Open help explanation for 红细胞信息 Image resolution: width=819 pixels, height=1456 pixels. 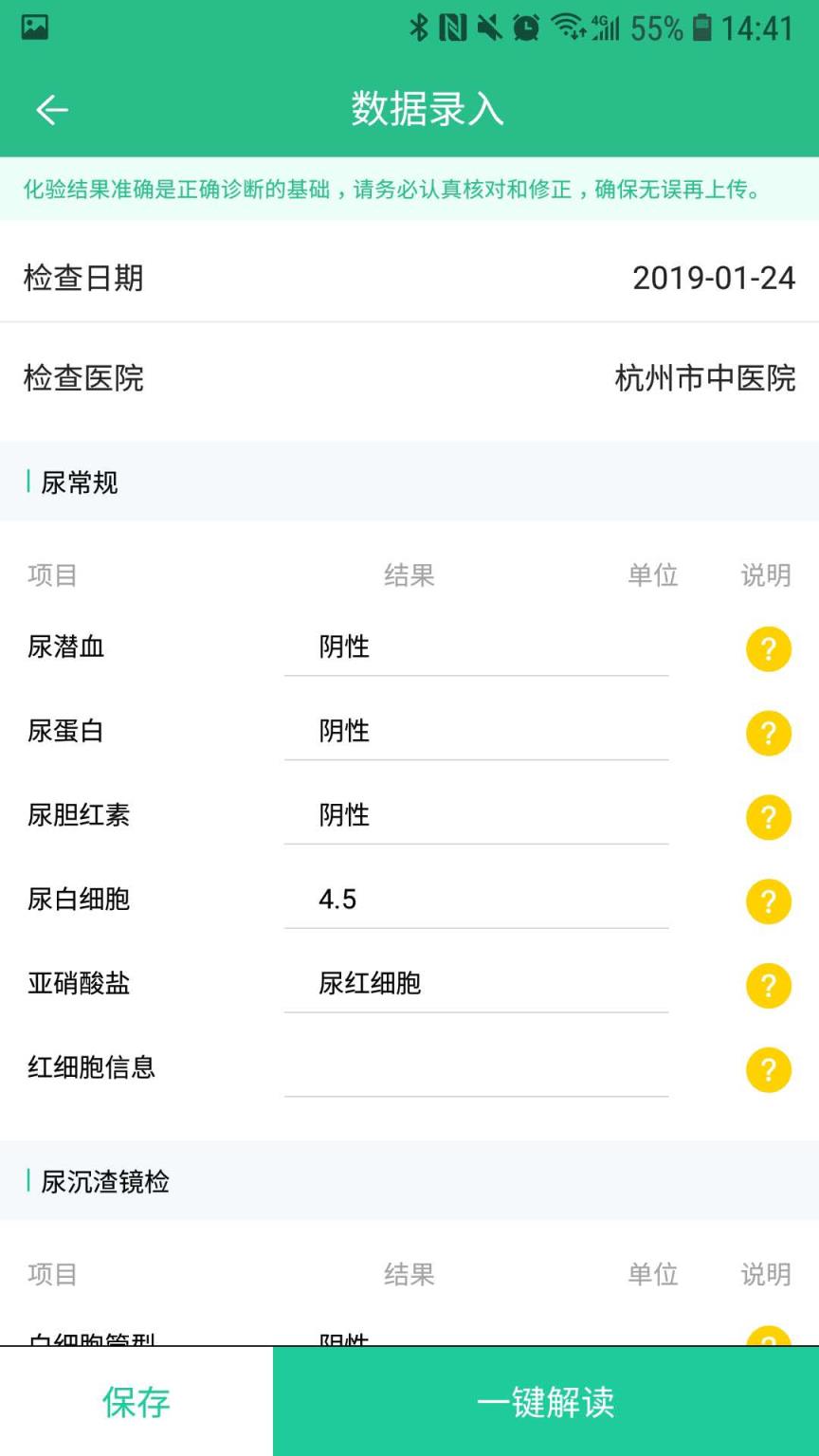tap(768, 1069)
